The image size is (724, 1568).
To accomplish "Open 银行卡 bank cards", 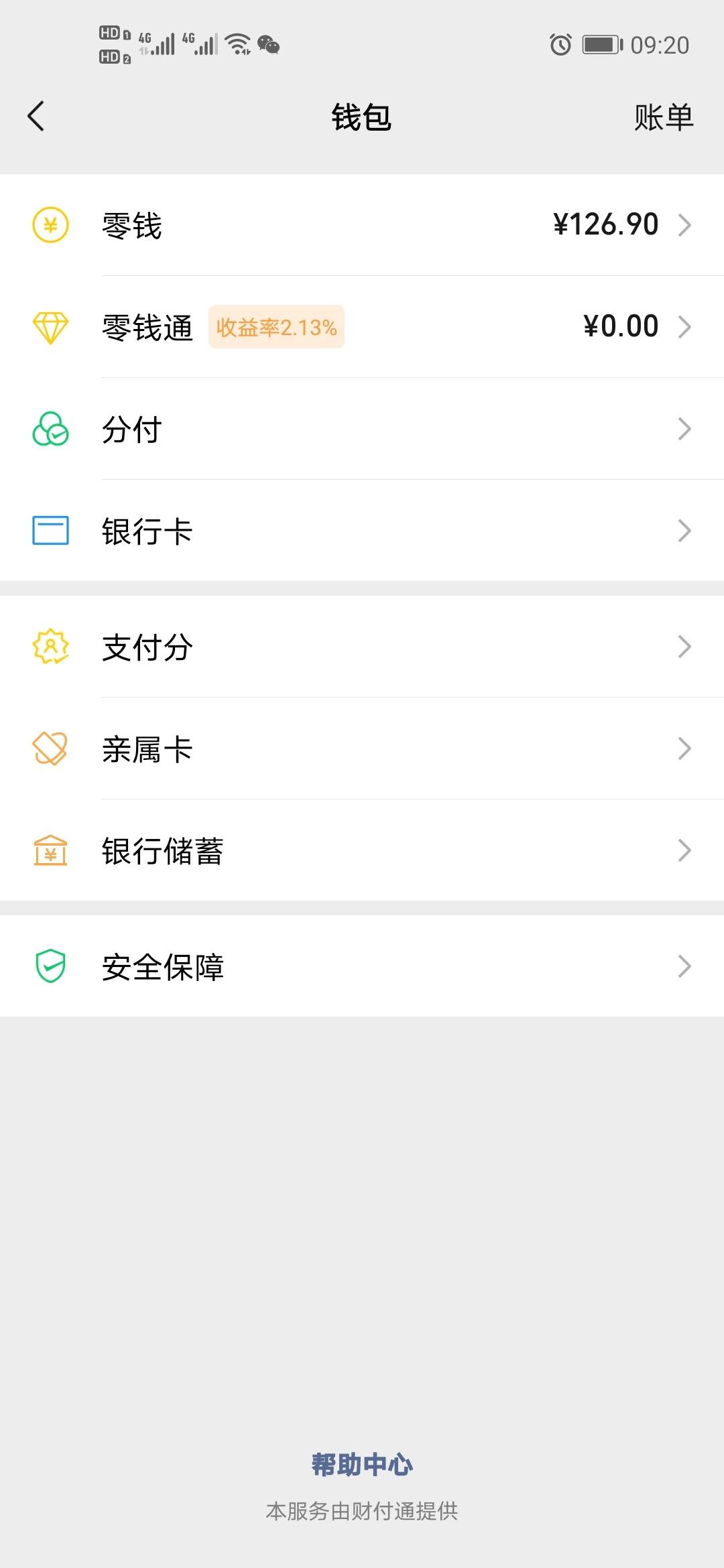I will 362,531.
